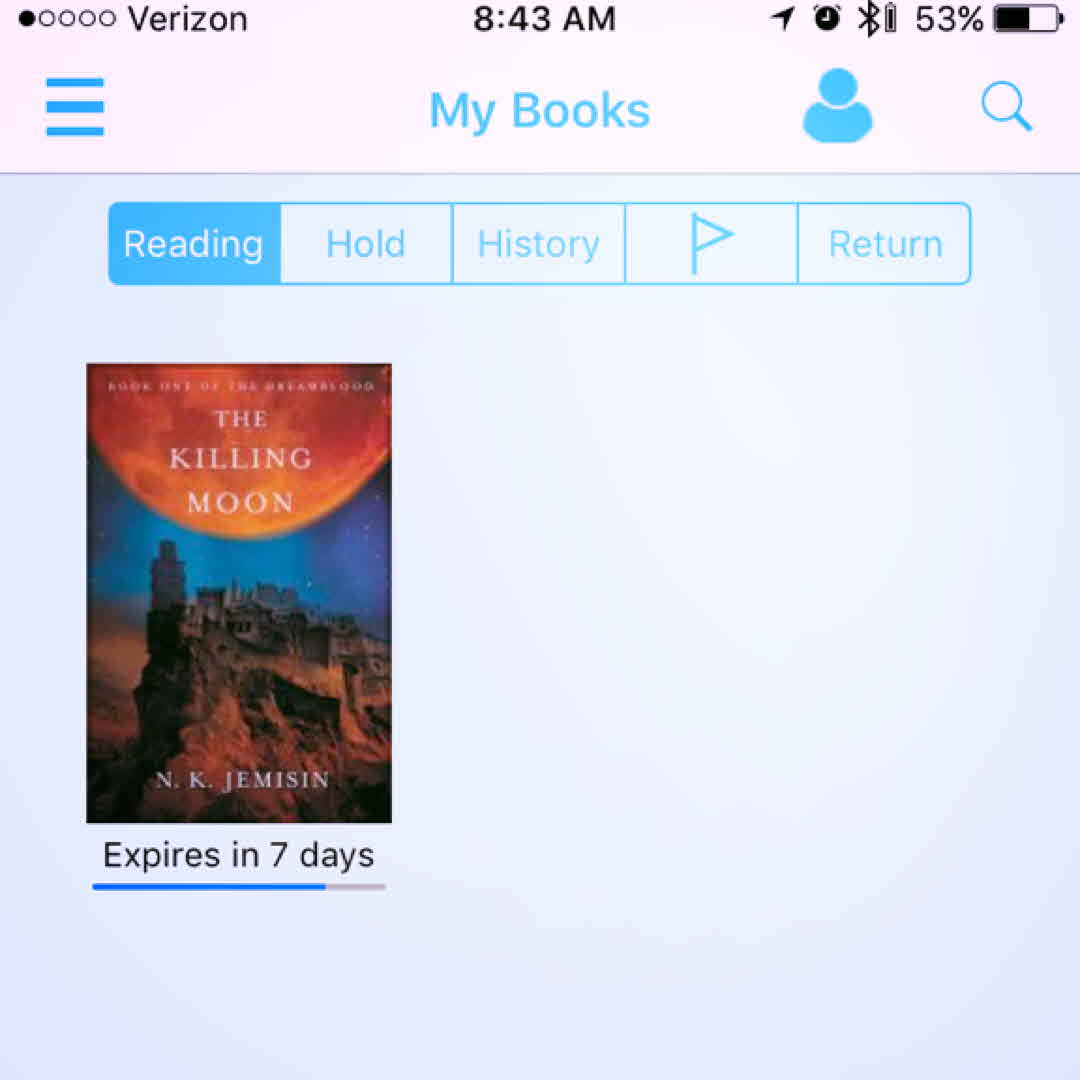Open the flagged books tab
Screen dimensions: 1080x1080
click(711, 244)
